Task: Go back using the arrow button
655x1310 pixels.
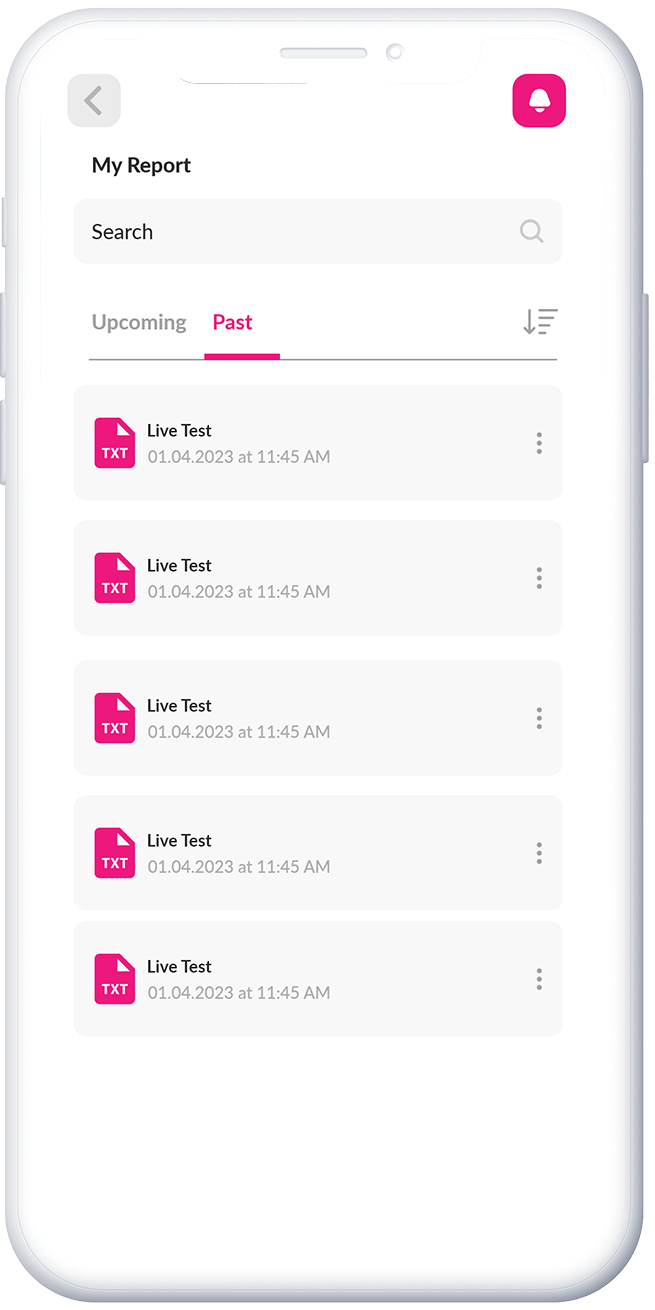Action: tap(94, 101)
